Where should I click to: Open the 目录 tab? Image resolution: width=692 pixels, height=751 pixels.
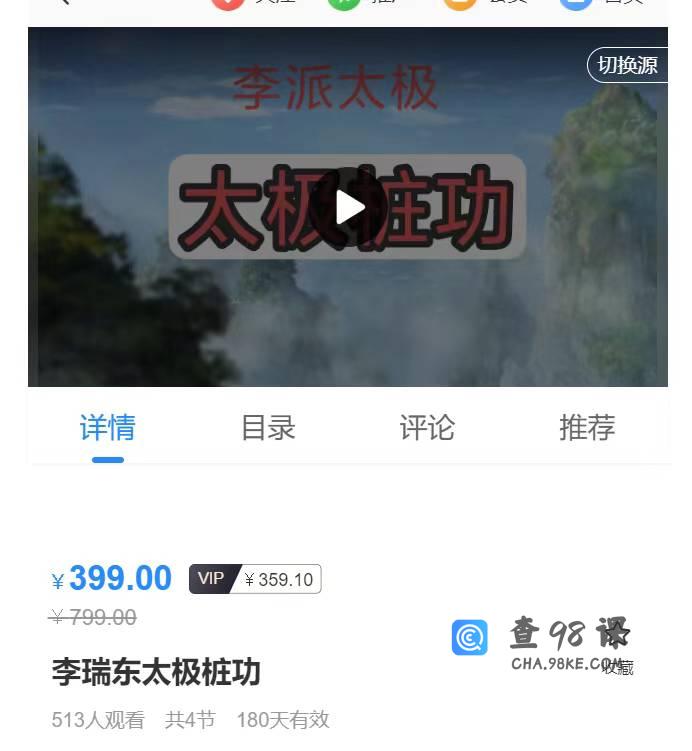pyautogui.click(x=268, y=428)
